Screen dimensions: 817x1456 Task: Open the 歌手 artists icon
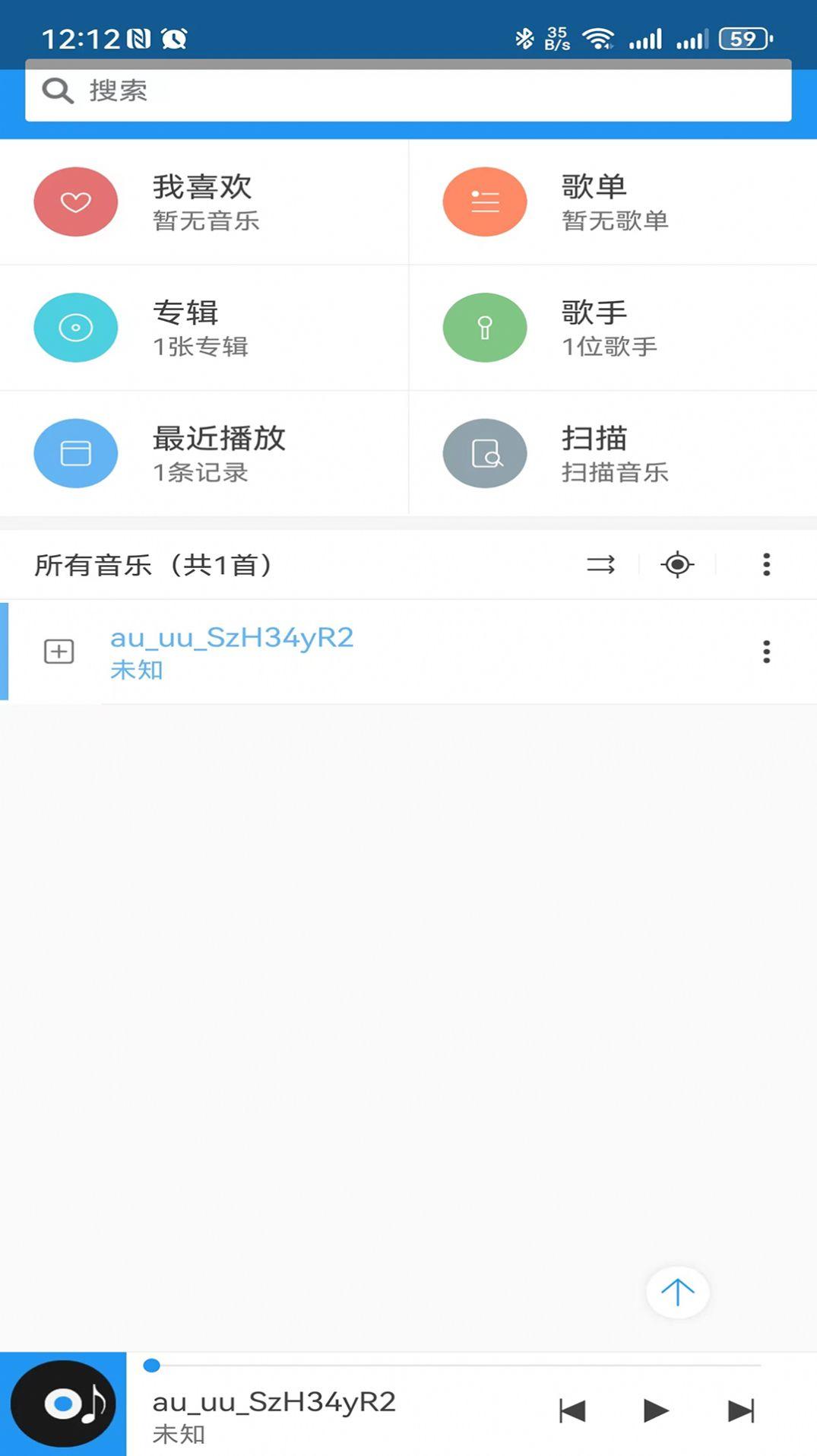484,327
